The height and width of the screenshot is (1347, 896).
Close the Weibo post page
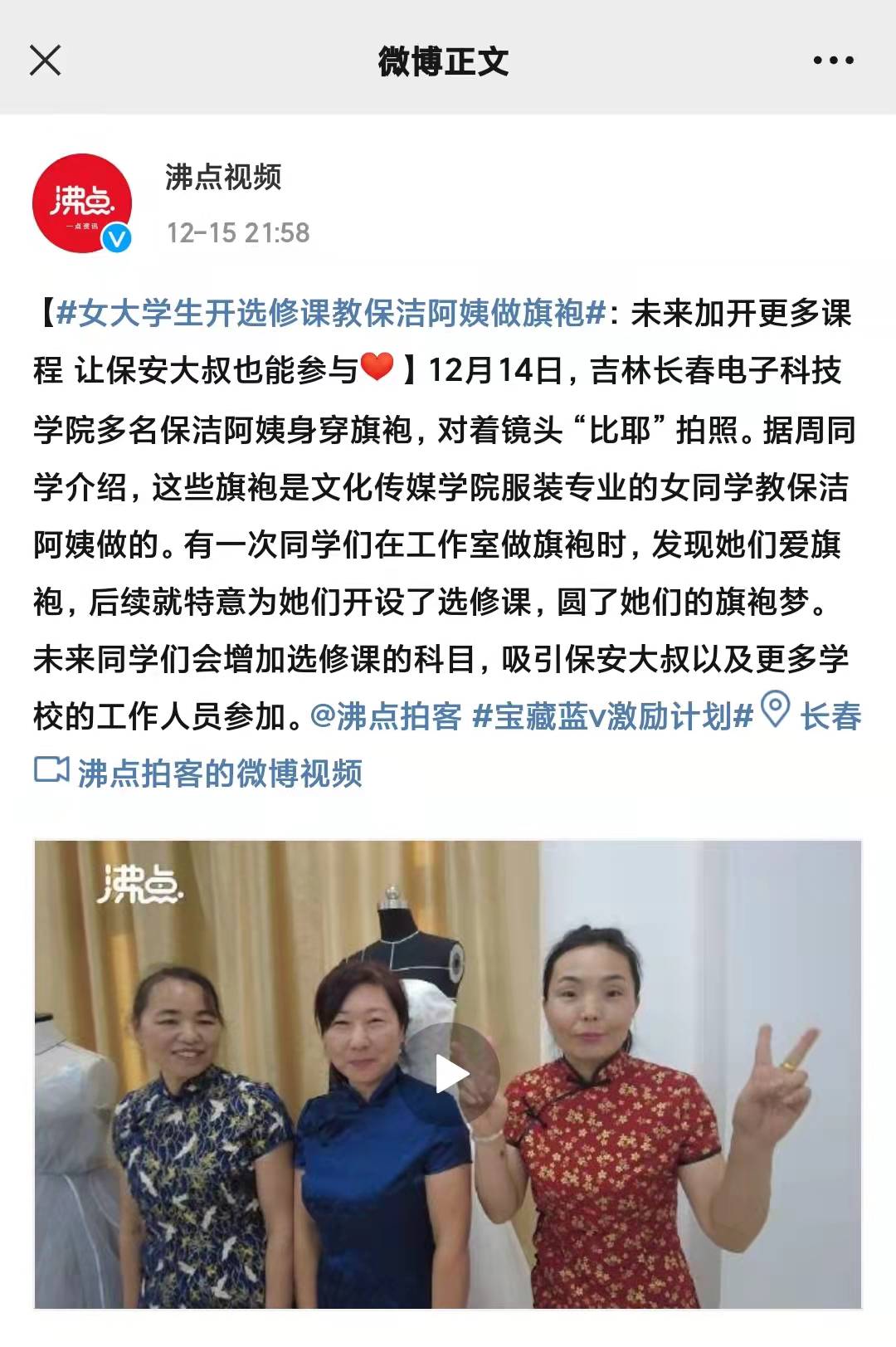45,60
